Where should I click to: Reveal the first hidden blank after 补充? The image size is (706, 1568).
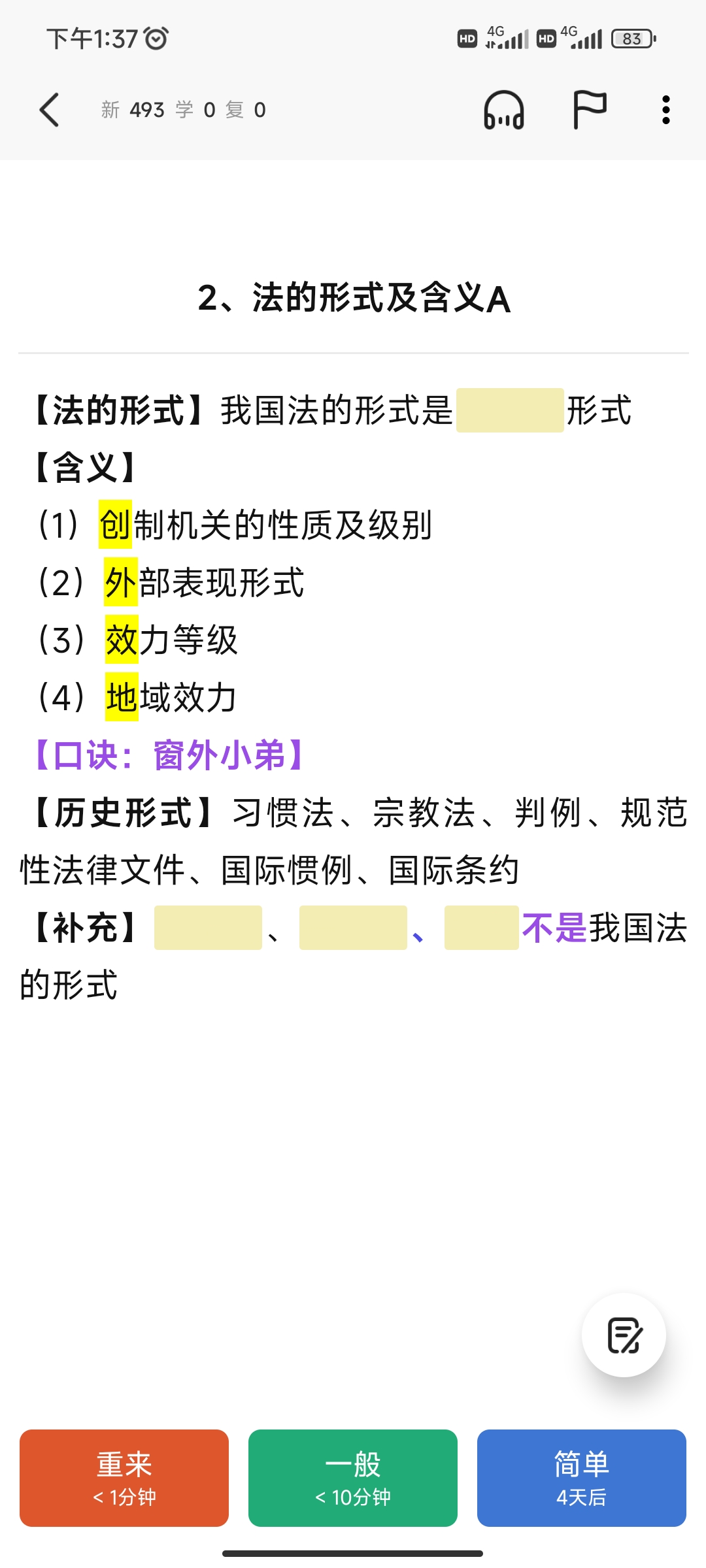[208, 928]
